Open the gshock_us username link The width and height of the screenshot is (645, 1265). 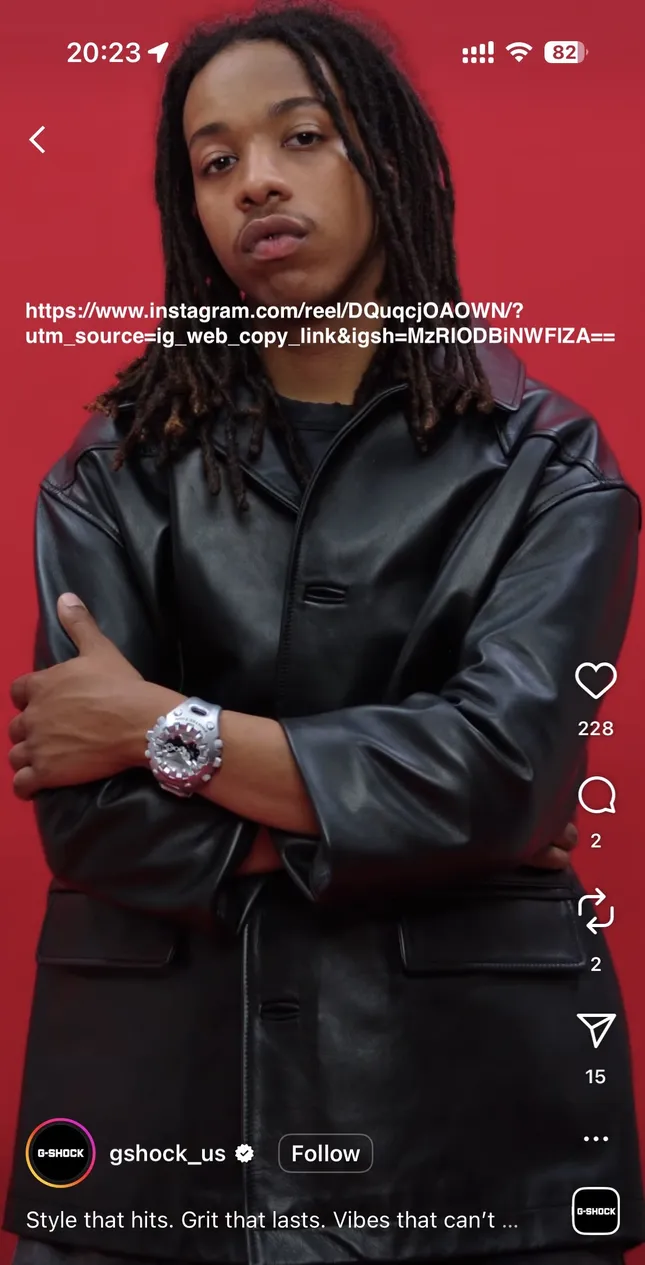tap(167, 1154)
